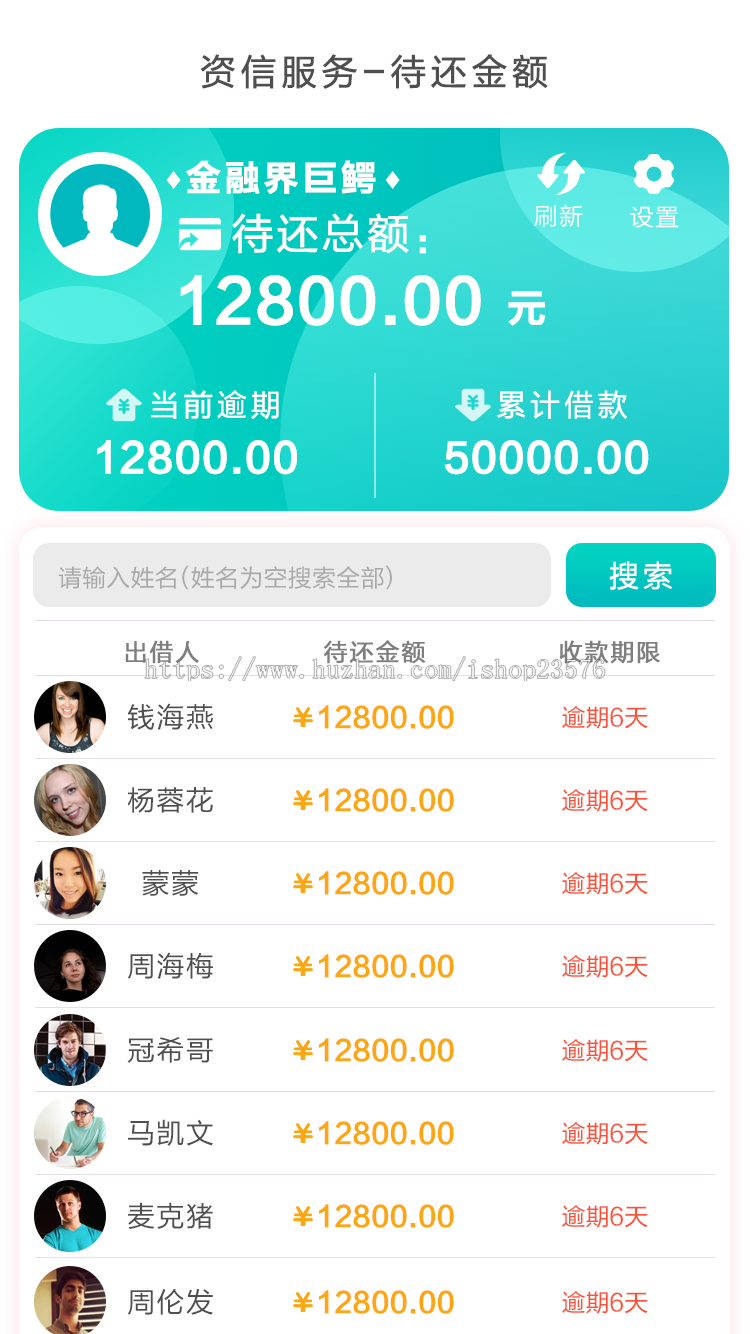Tap 麦克猪's profile picture
This screenshot has height=1334, width=750.
pos(70,1216)
